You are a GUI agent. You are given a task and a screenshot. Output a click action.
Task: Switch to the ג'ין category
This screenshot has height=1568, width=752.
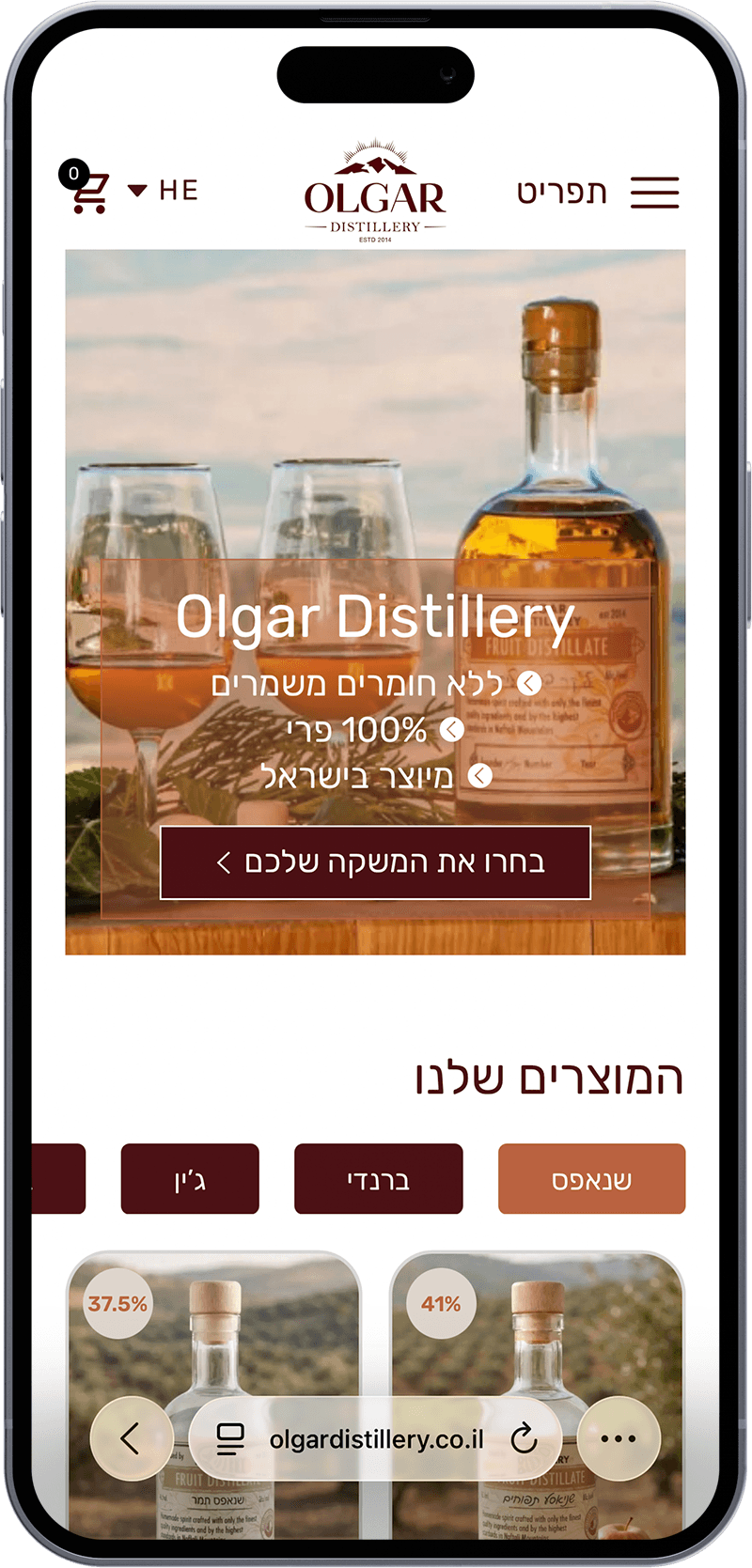(x=190, y=1179)
